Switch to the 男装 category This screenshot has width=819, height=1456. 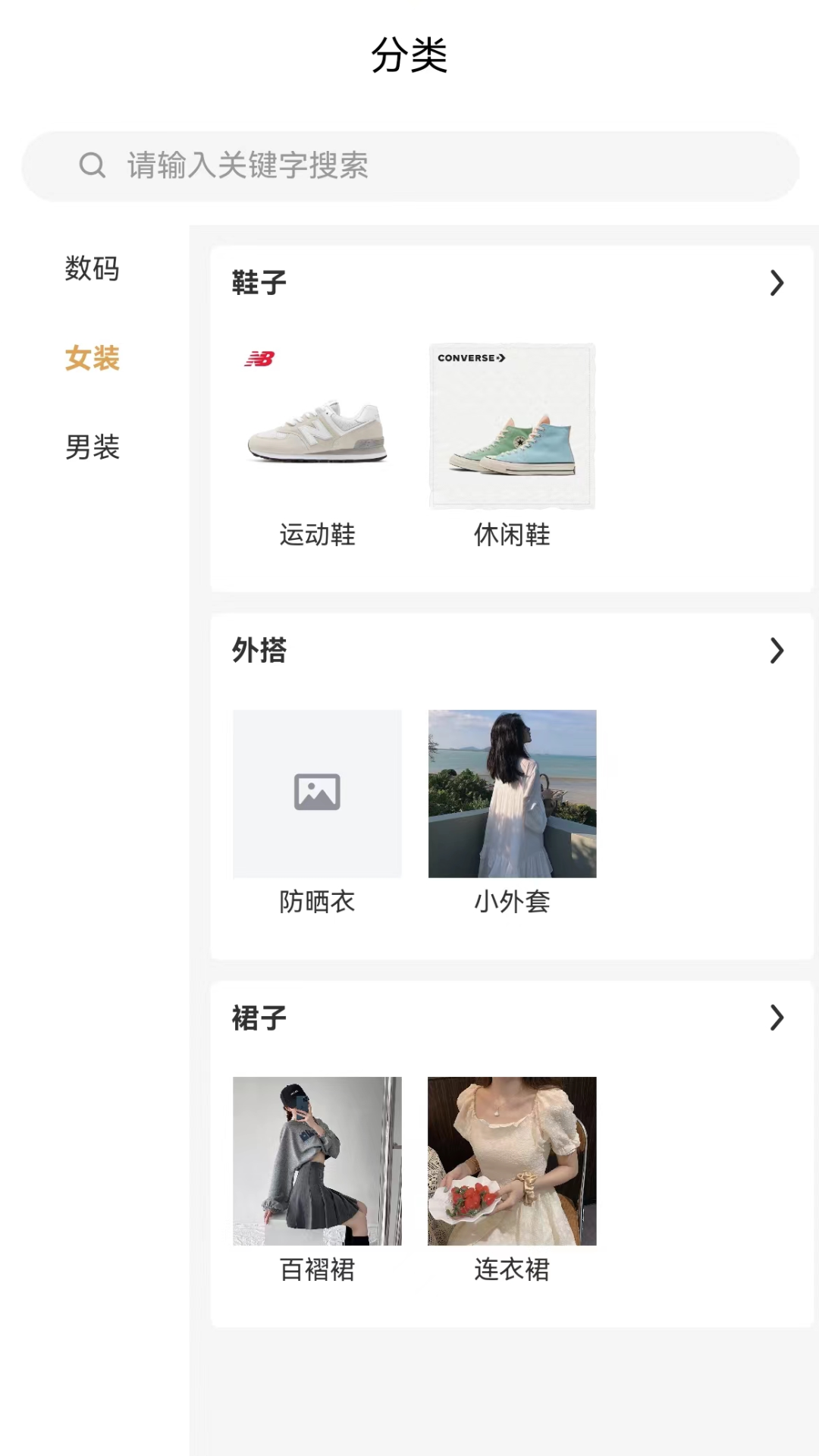click(92, 447)
